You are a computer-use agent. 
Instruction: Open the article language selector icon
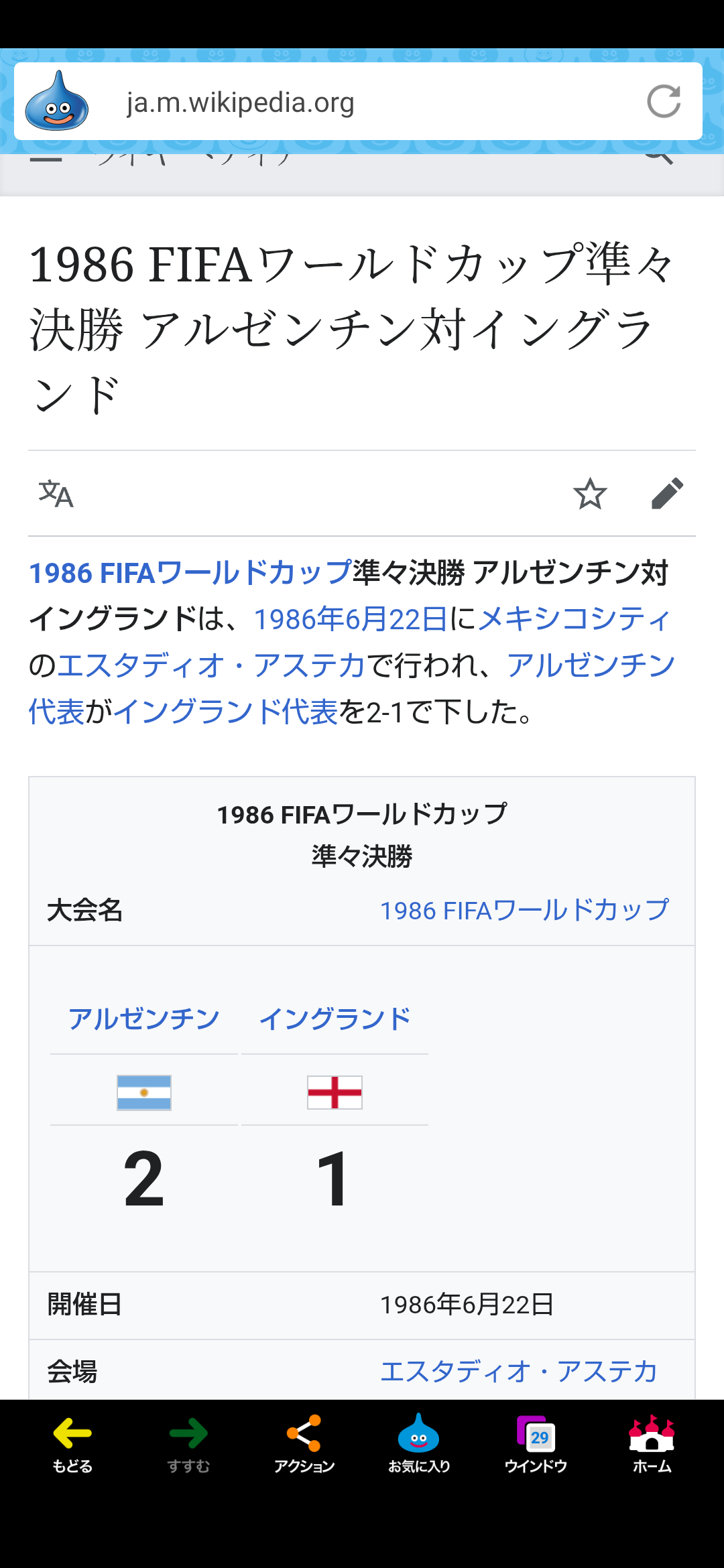(56, 494)
